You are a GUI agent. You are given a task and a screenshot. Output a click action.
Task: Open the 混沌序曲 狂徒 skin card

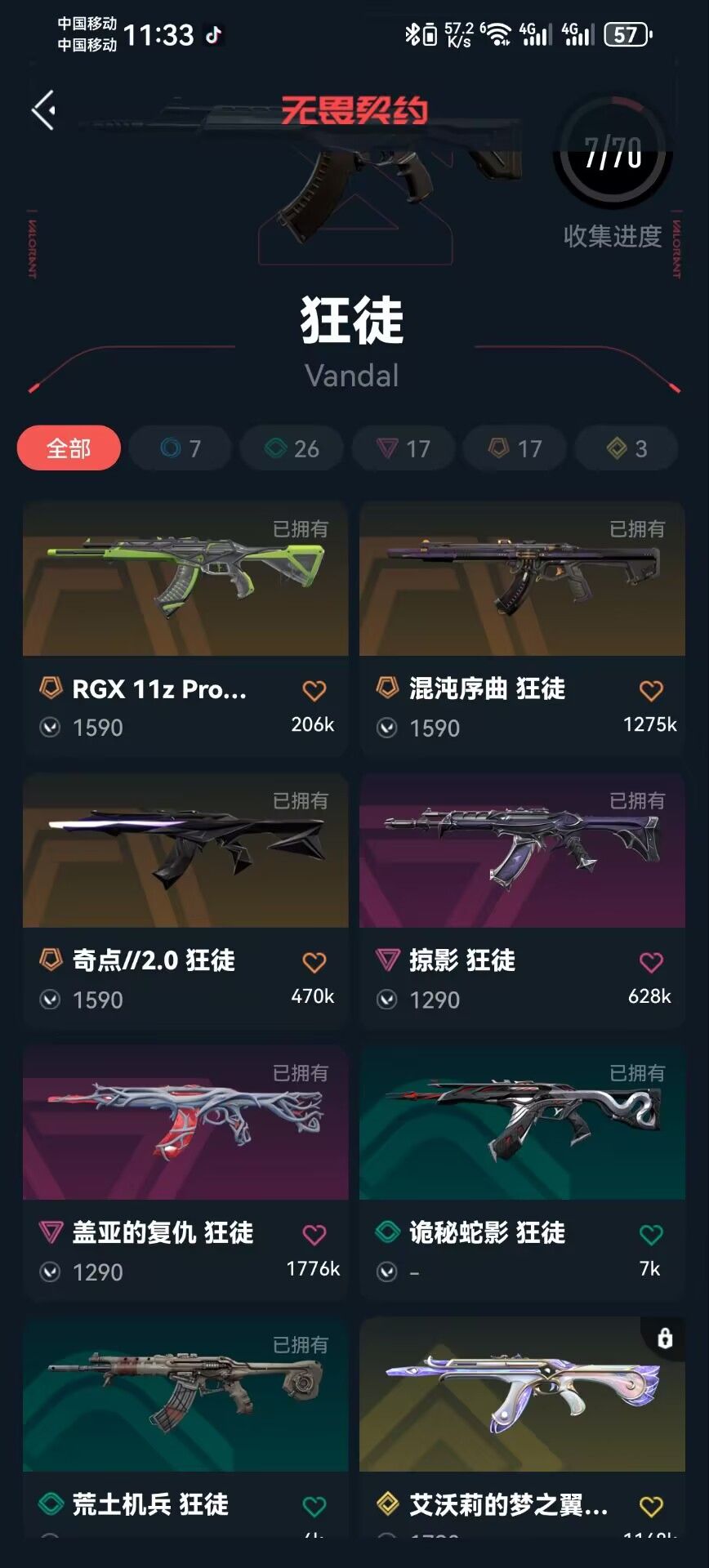coord(522,629)
